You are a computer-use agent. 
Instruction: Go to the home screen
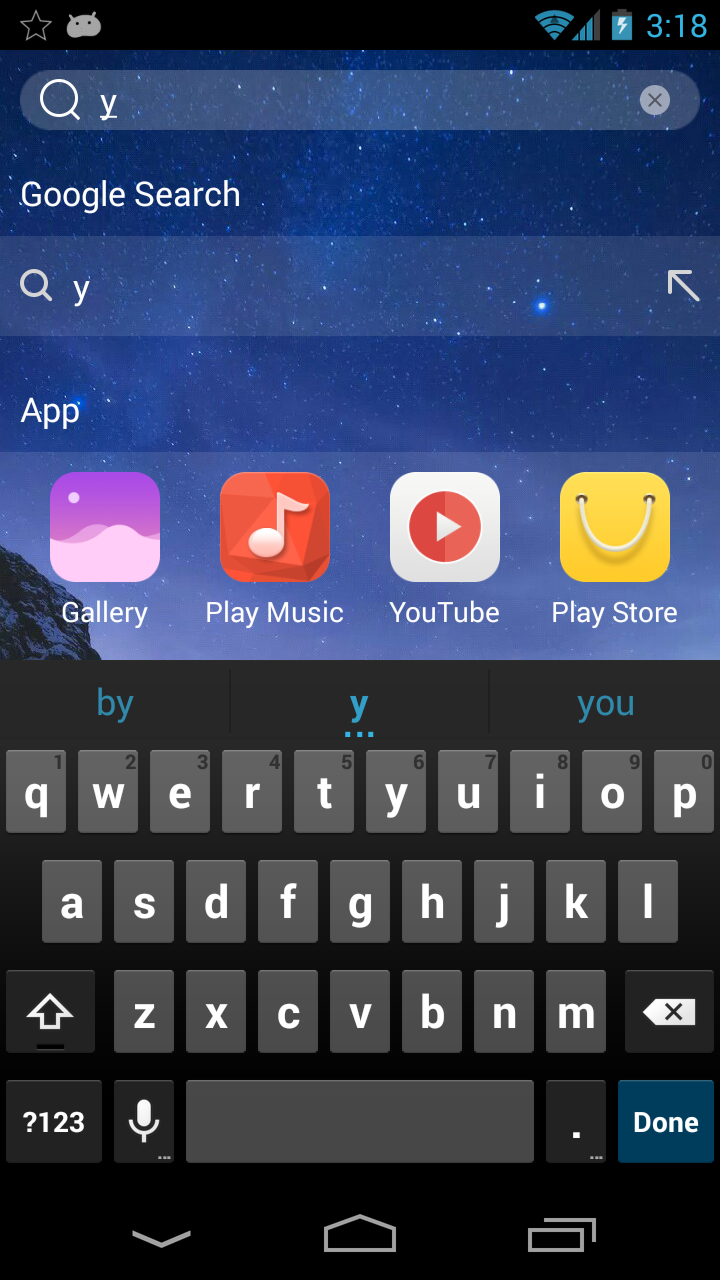coord(360,1234)
